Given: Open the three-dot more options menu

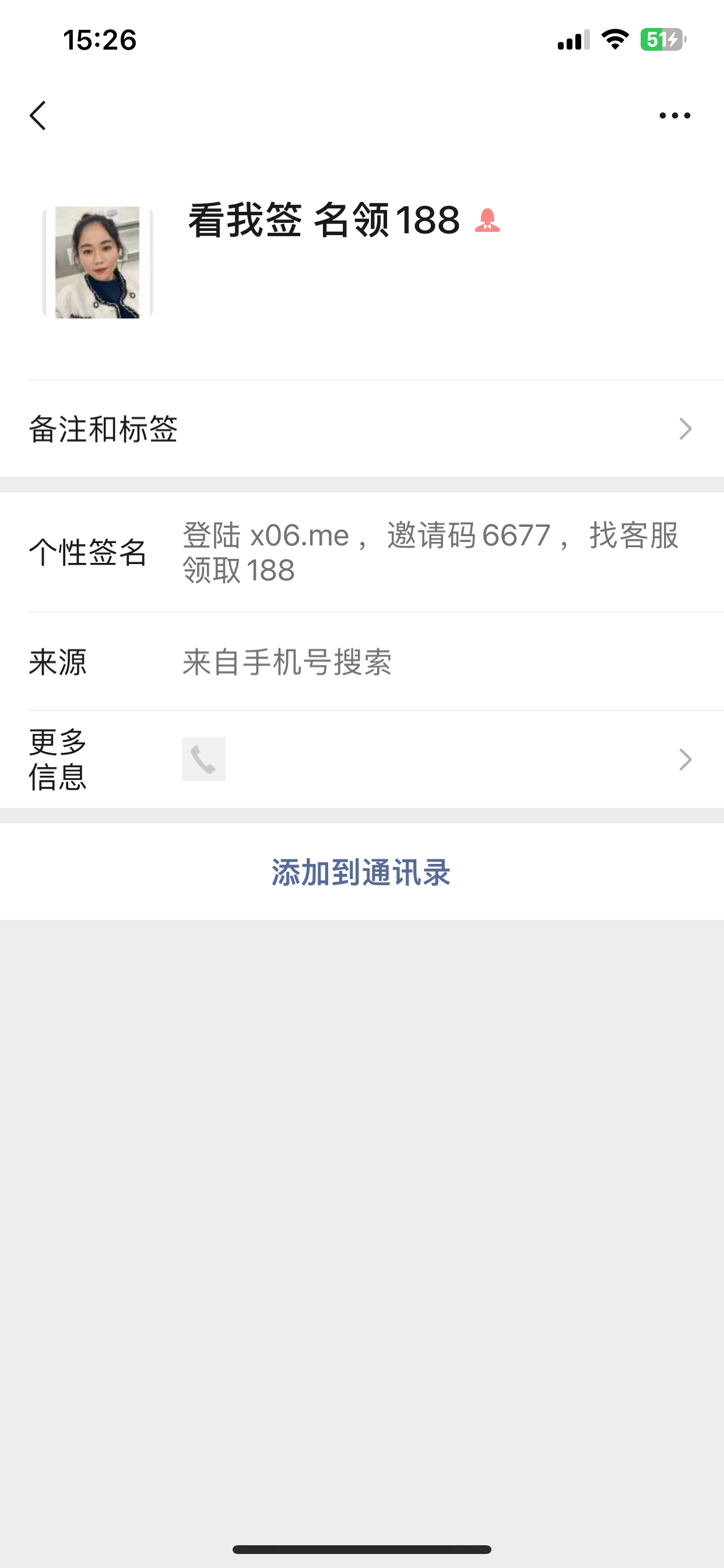Looking at the screenshot, I should point(674,116).
